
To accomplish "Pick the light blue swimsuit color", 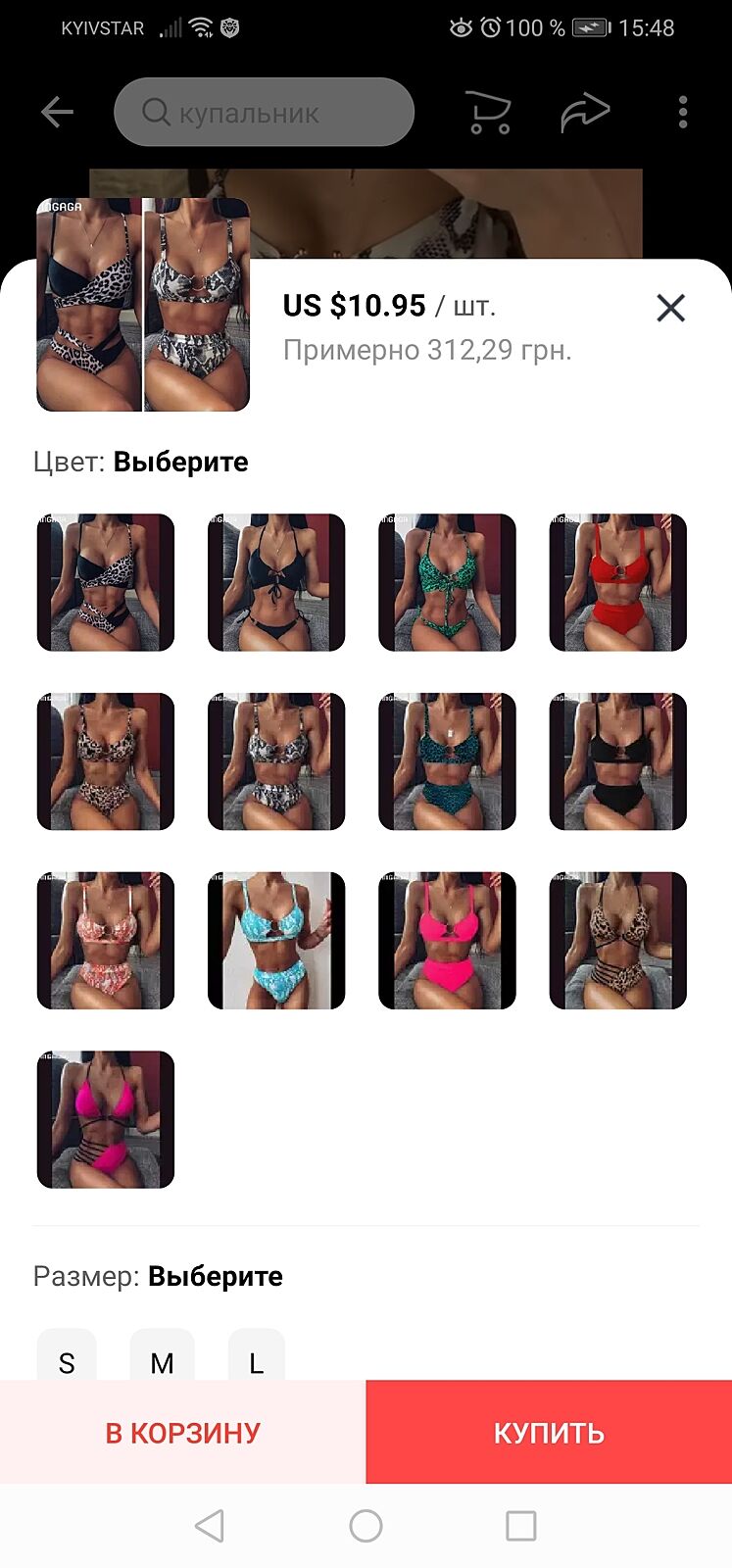I will (x=276, y=940).
